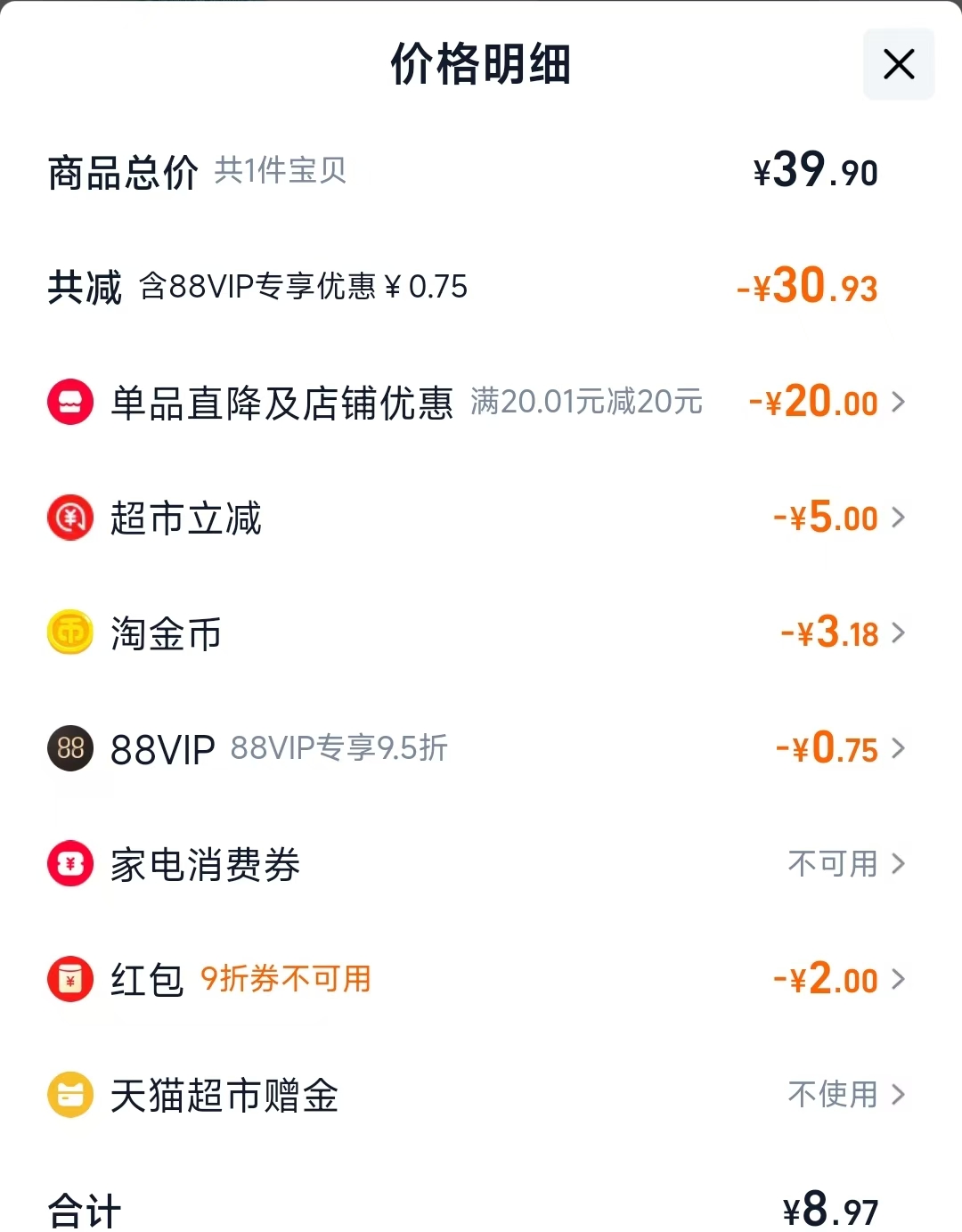
Task: Click the 超市立减 red circular icon
Action: coord(69,518)
